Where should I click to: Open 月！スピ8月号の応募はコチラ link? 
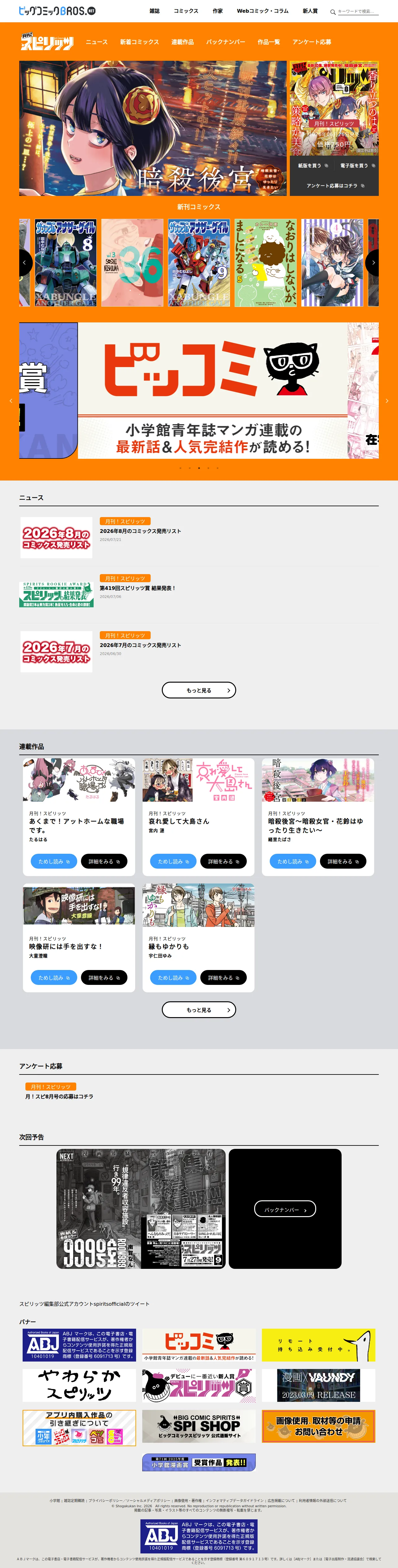59,1096
